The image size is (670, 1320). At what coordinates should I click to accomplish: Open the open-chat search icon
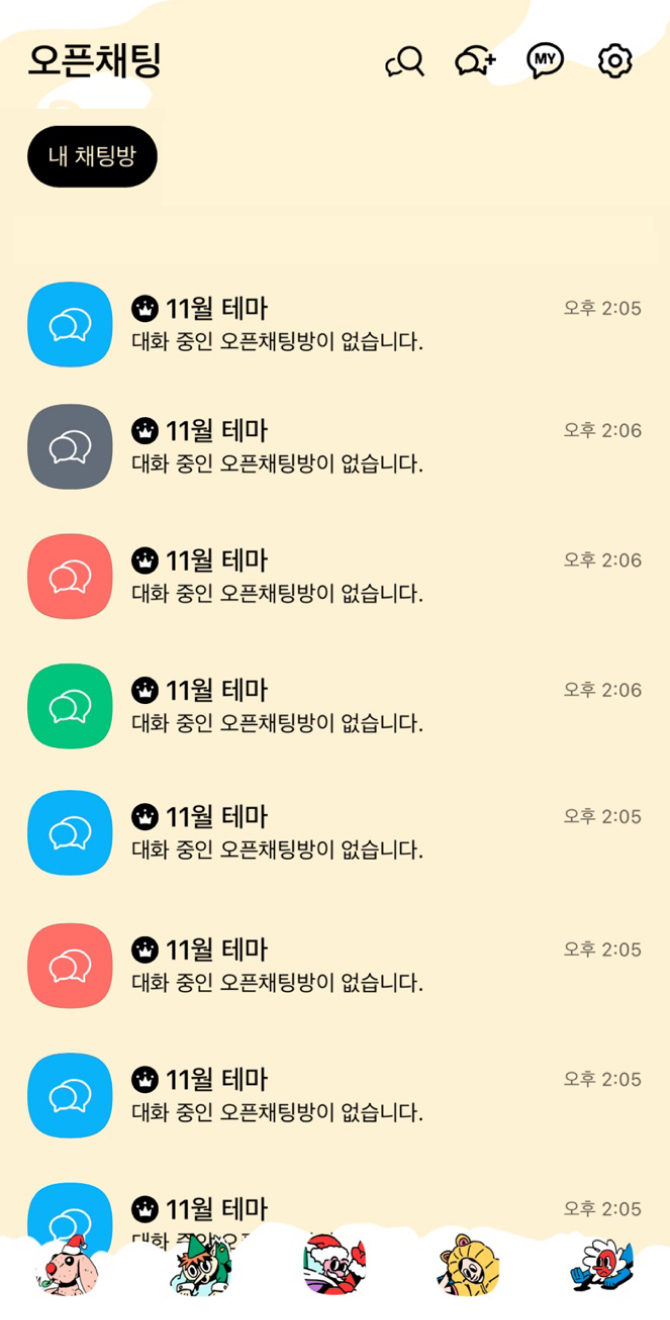tap(405, 62)
